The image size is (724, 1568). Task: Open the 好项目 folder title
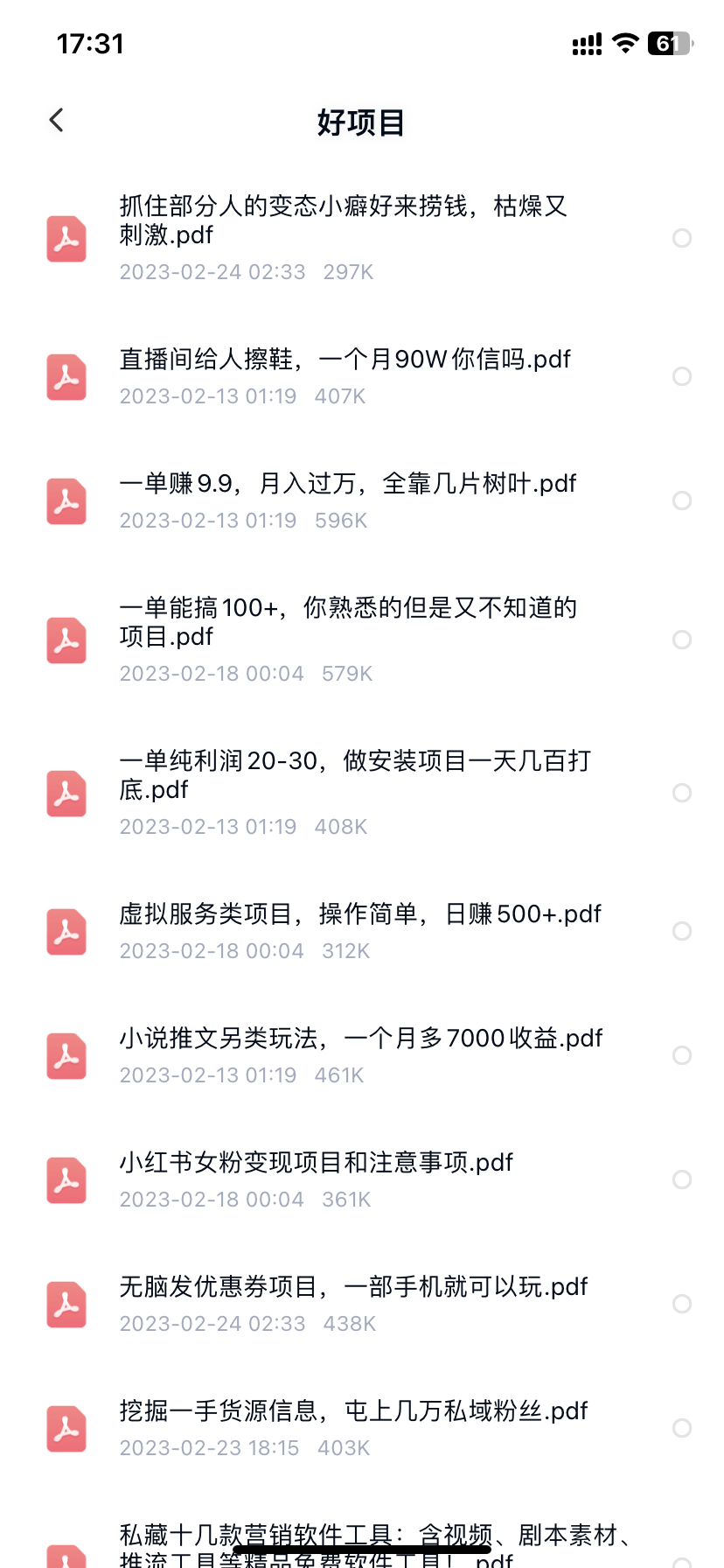coord(361,122)
